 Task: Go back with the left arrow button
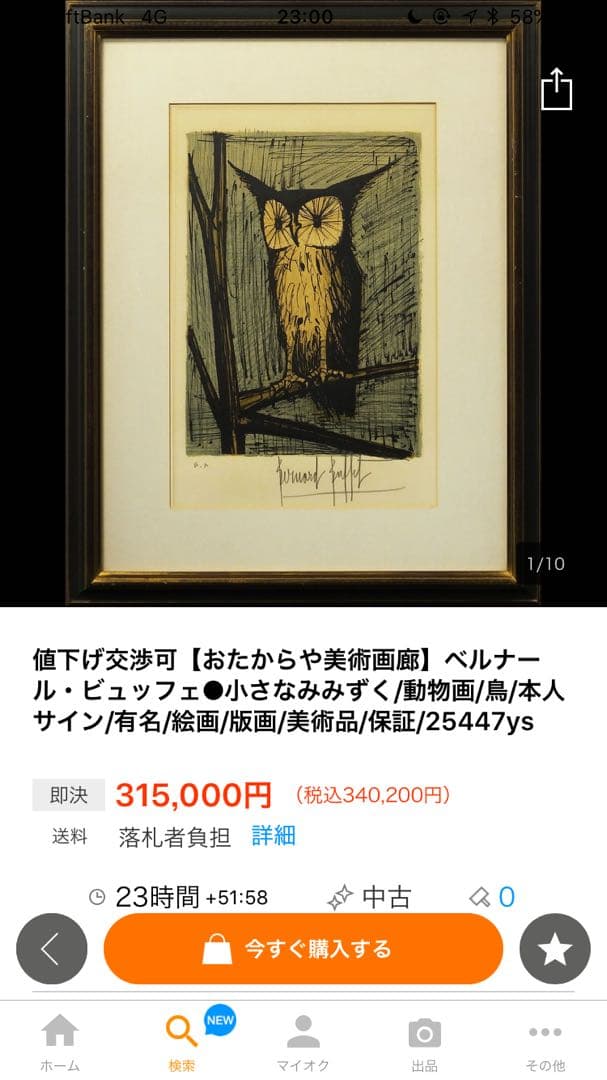pos(51,949)
